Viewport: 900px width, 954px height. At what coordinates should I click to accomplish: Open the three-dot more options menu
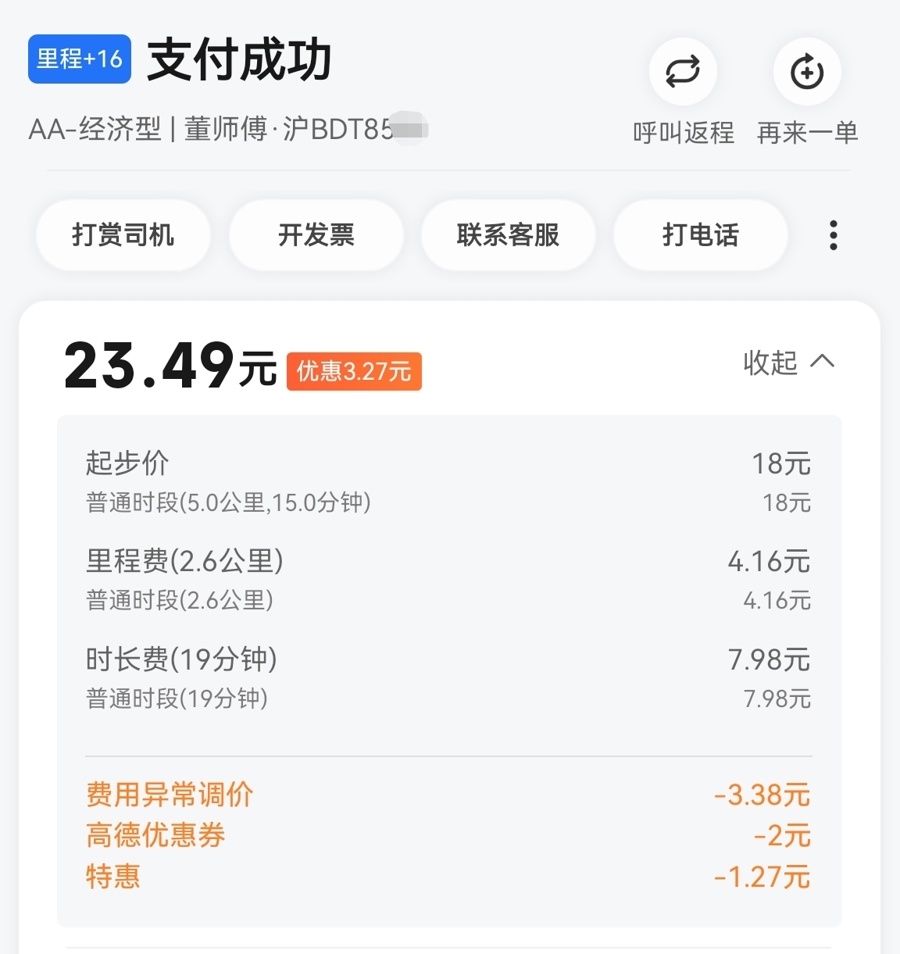coord(832,235)
